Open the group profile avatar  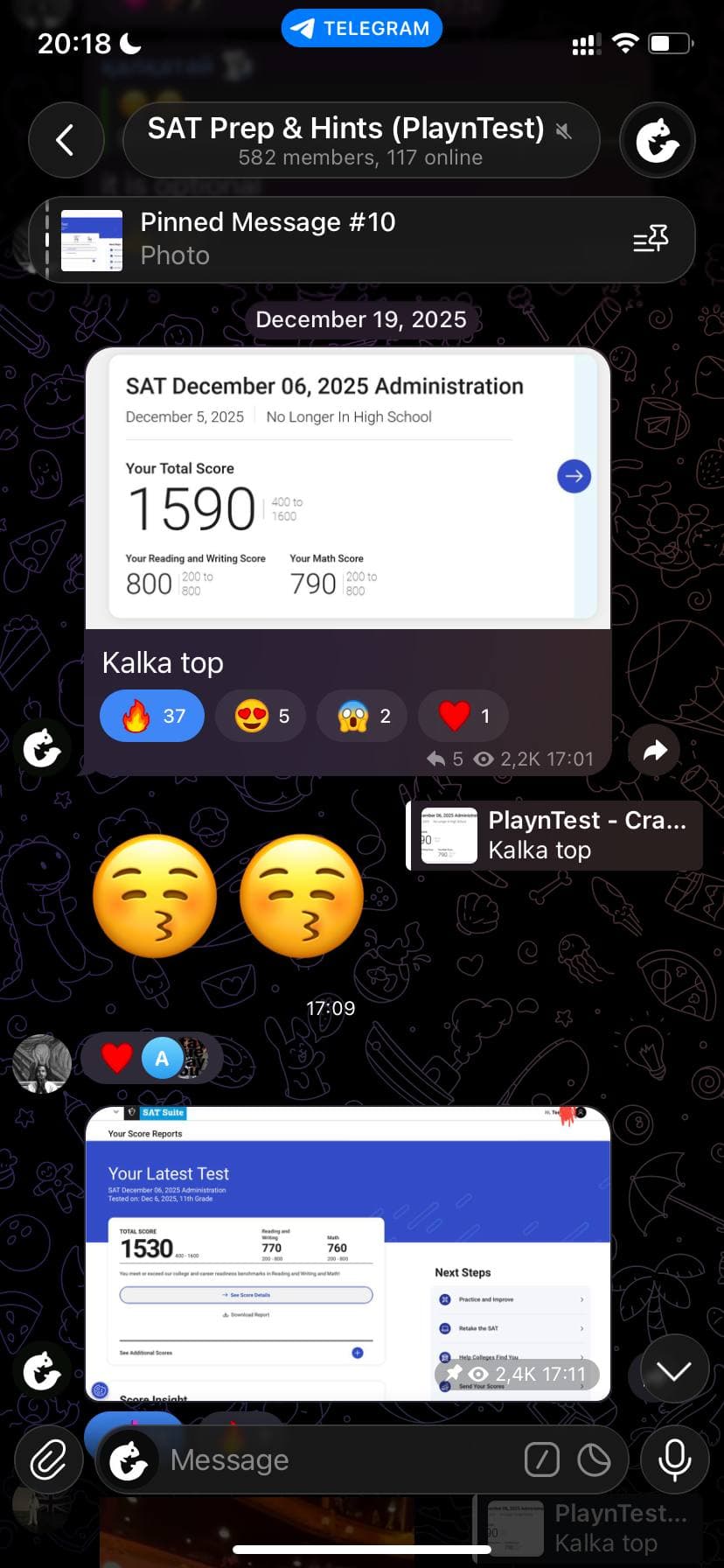point(657,140)
